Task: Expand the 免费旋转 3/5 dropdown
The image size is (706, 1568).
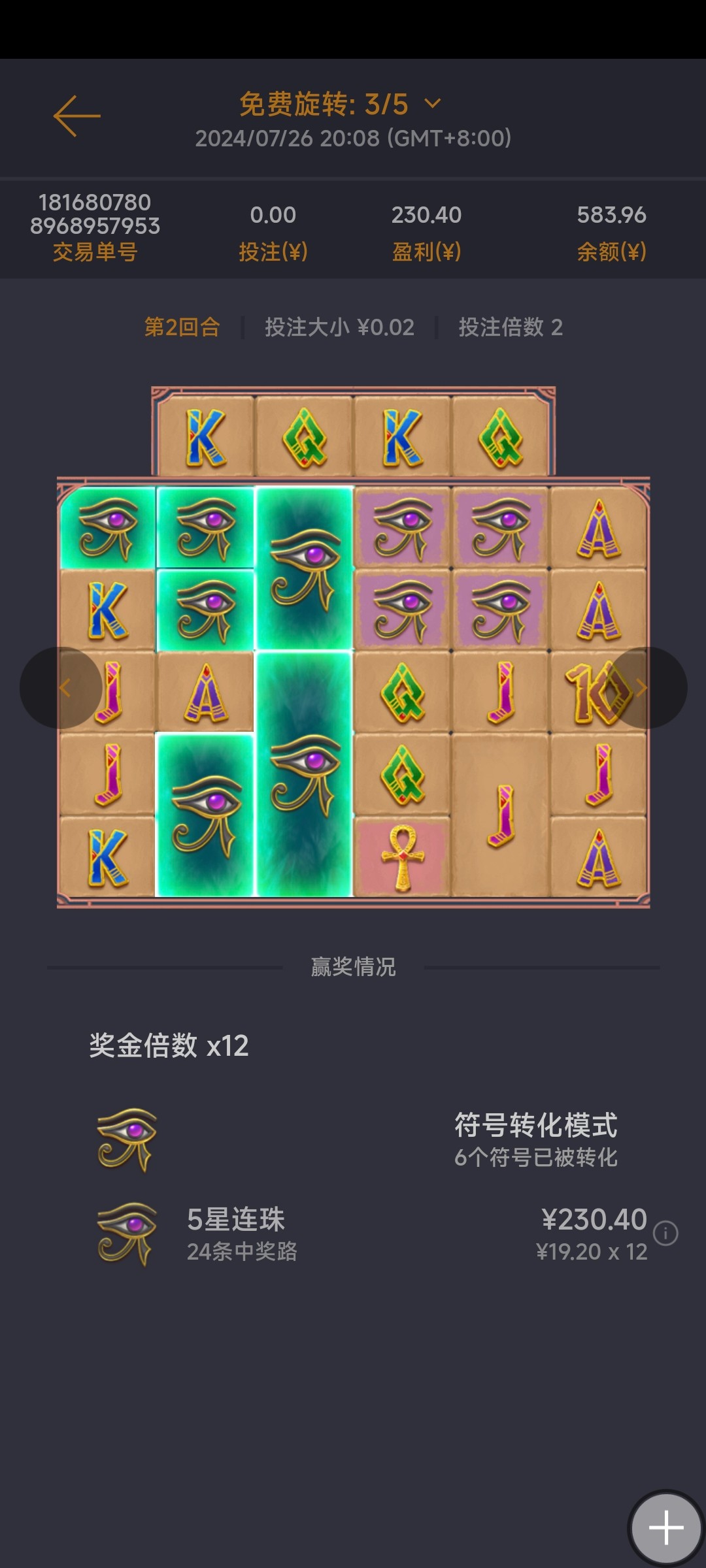Action: (432, 104)
